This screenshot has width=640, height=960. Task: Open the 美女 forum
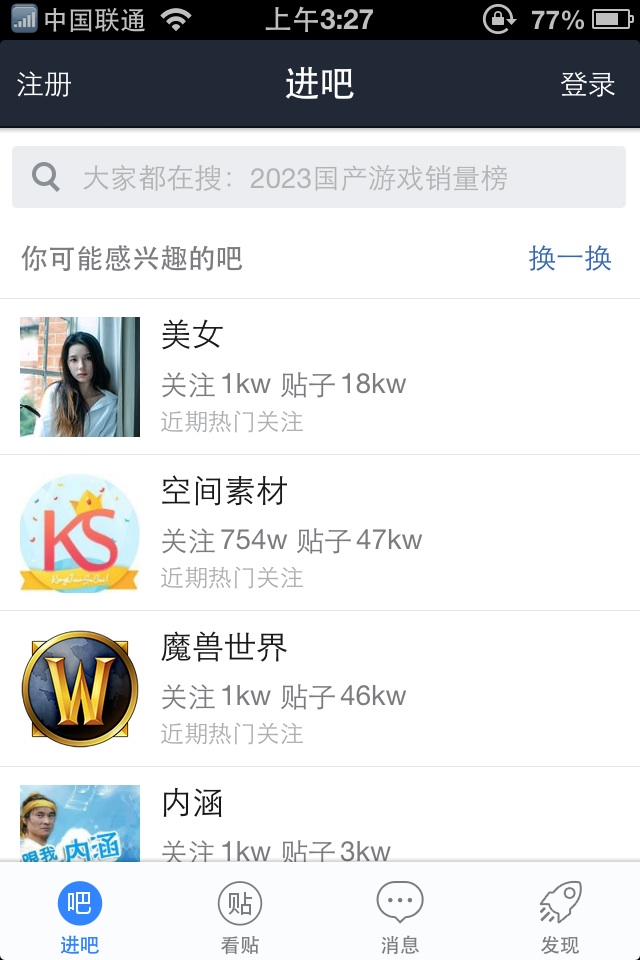point(320,377)
